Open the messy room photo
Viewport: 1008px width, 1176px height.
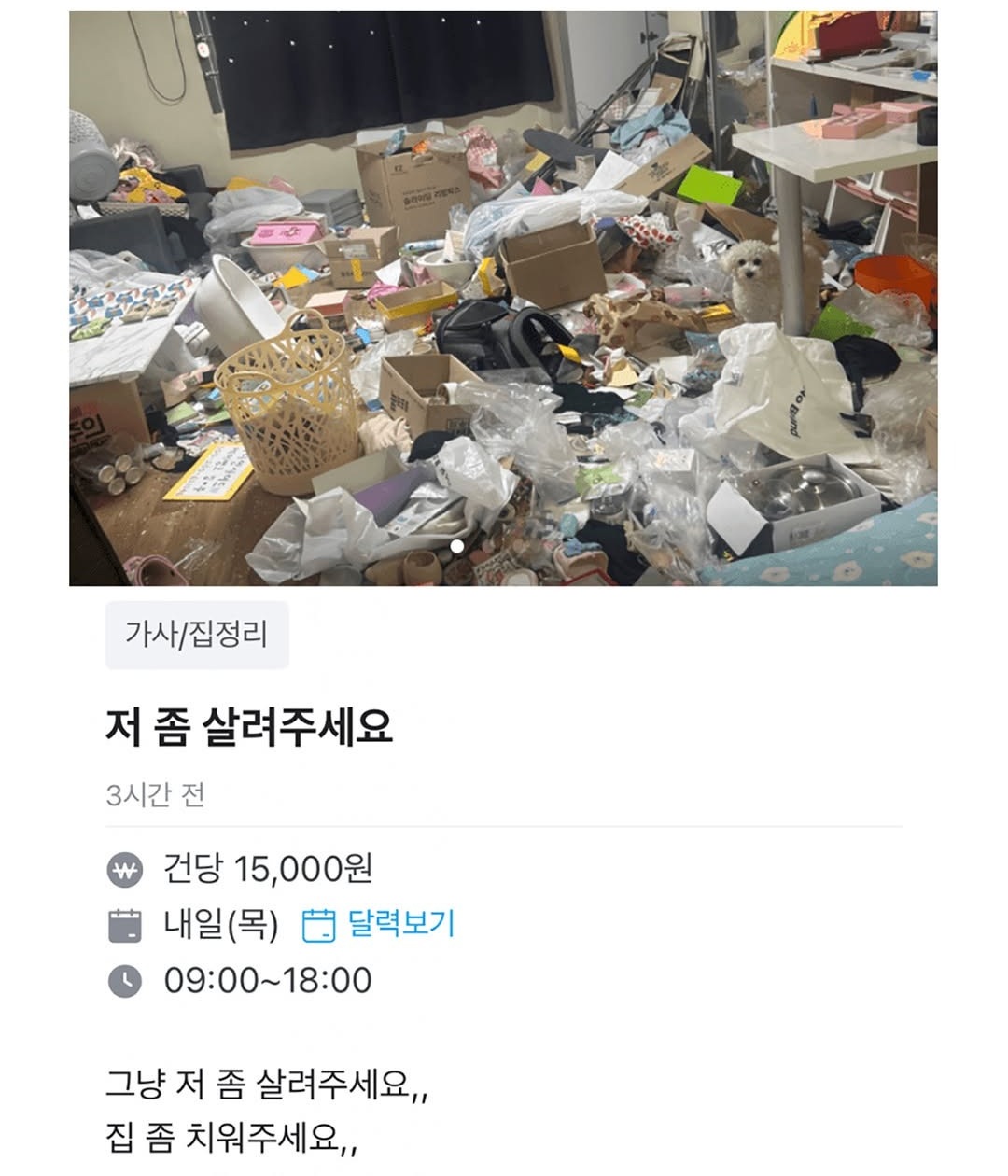click(x=503, y=299)
